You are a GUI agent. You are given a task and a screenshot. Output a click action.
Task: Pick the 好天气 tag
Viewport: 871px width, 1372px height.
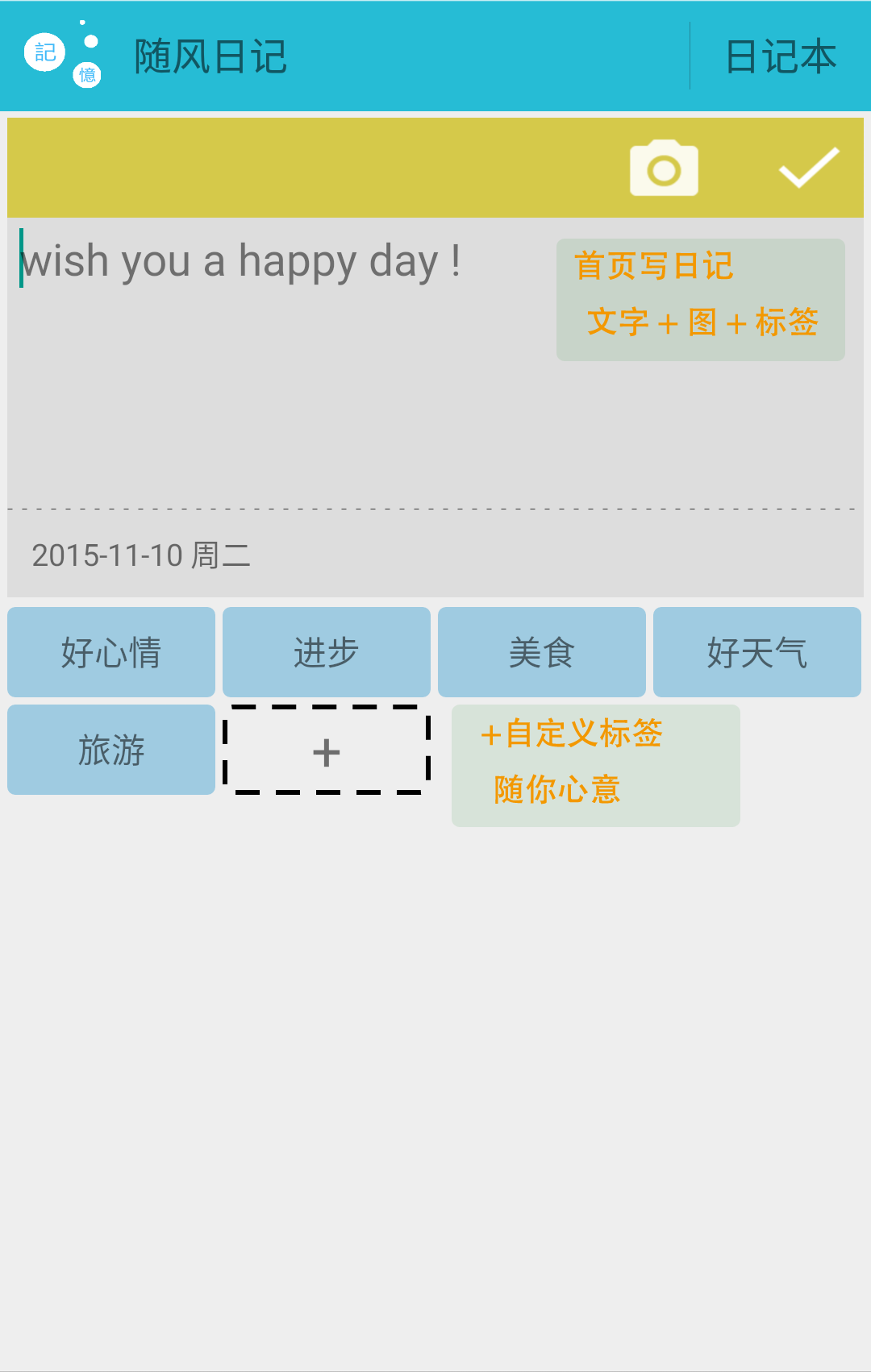757,652
